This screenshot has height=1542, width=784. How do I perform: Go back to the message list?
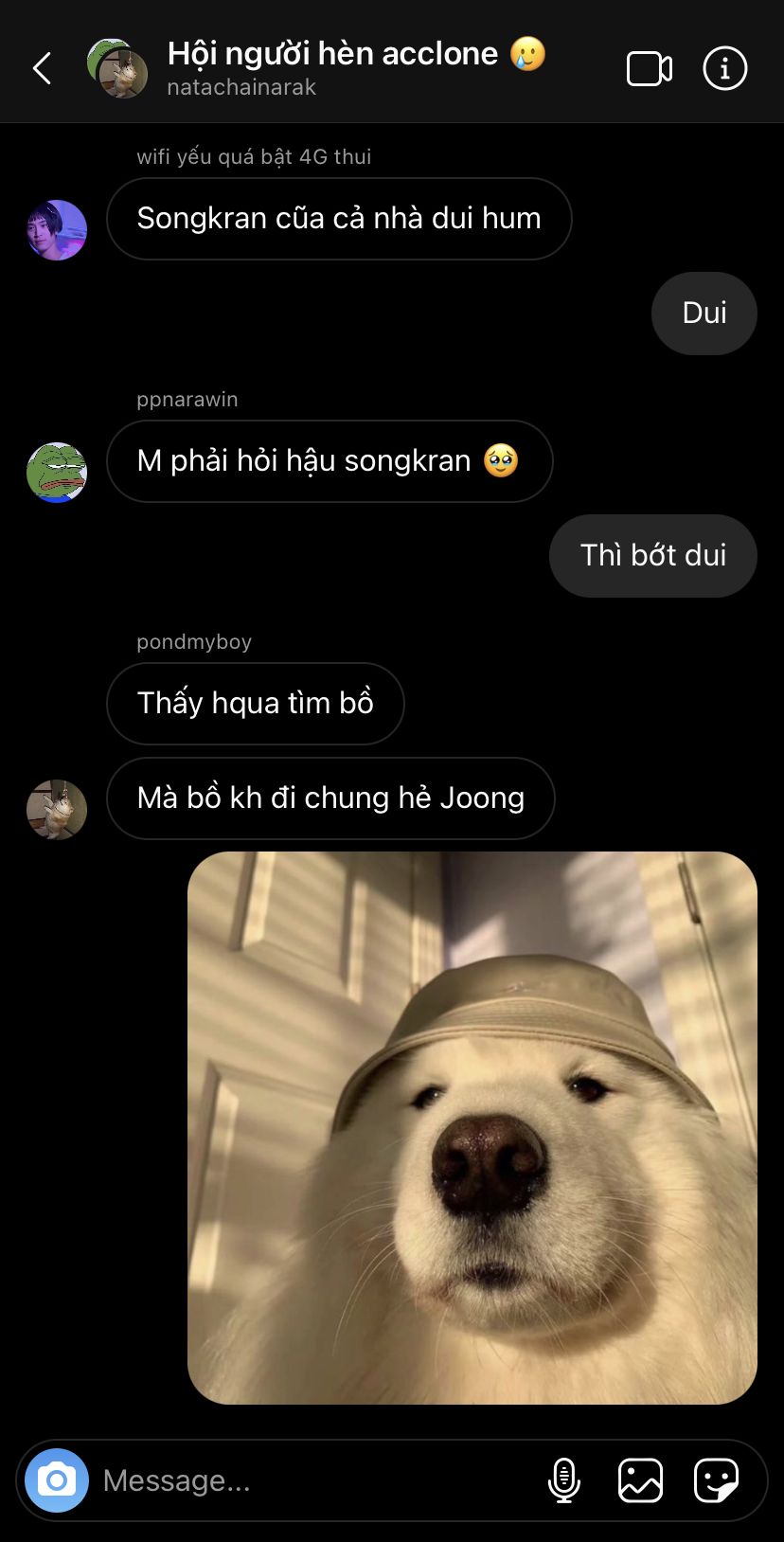click(x=42, y=68)
